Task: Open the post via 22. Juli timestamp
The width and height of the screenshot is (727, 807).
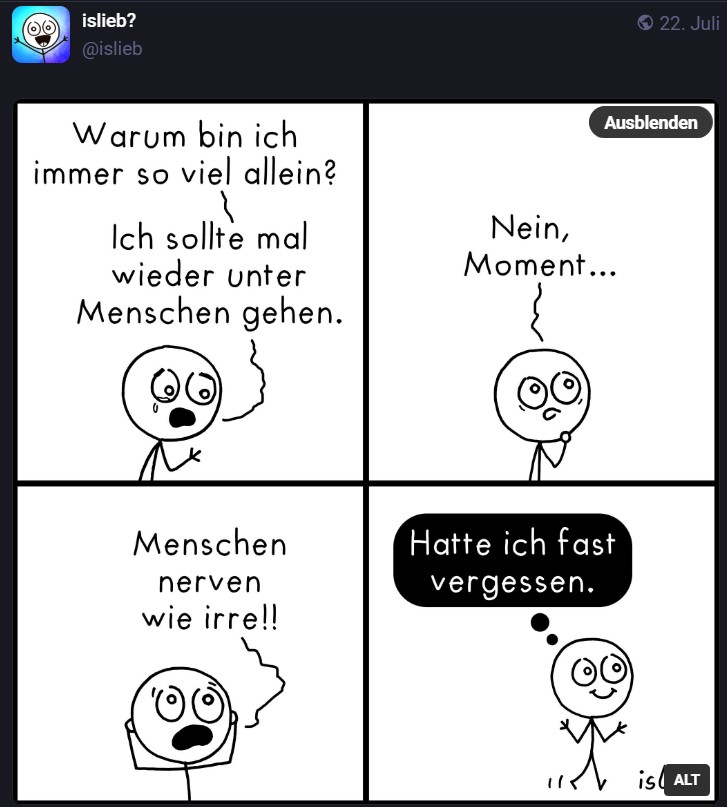Action: [689, 23]
